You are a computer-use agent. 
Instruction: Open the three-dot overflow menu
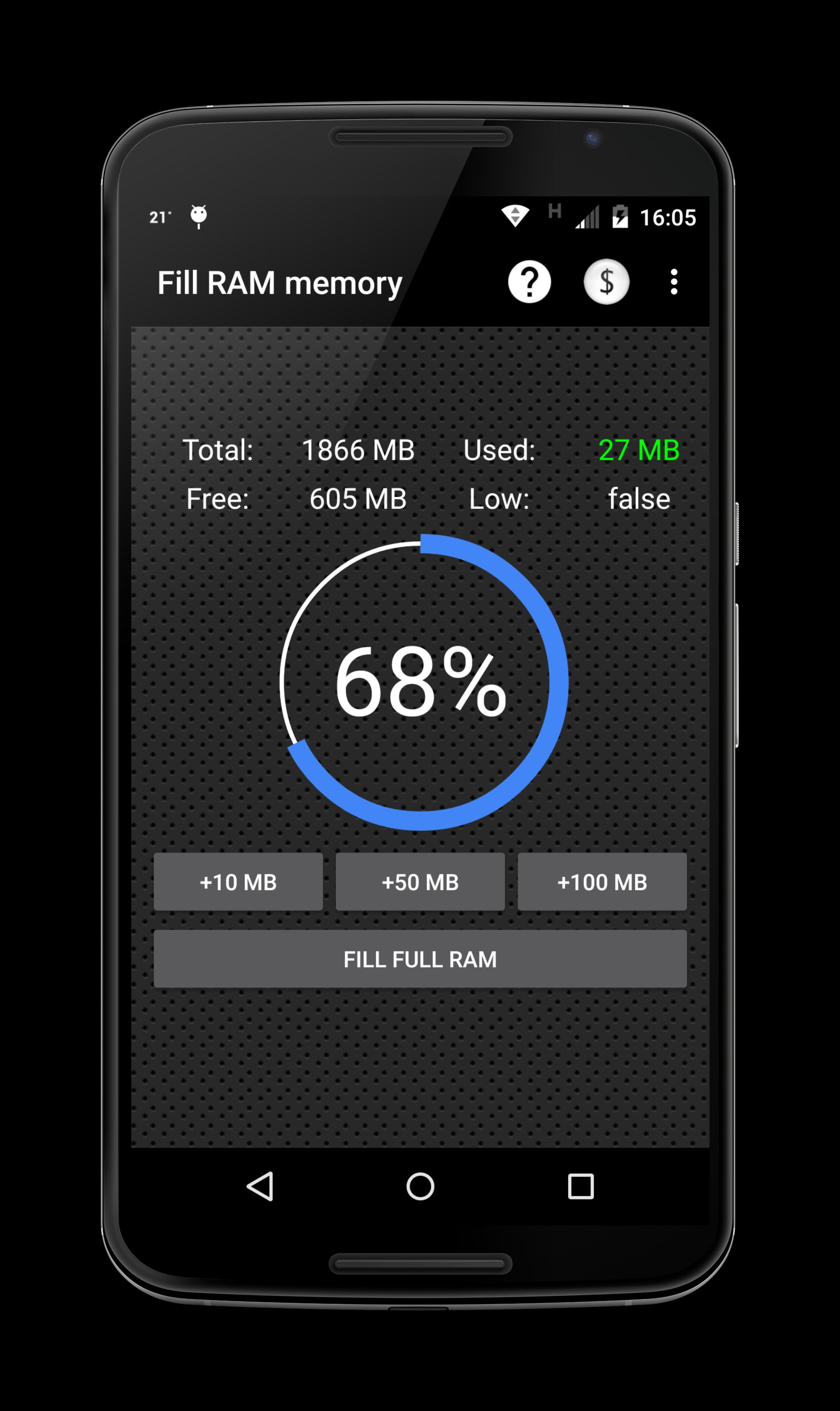[674, 281]
